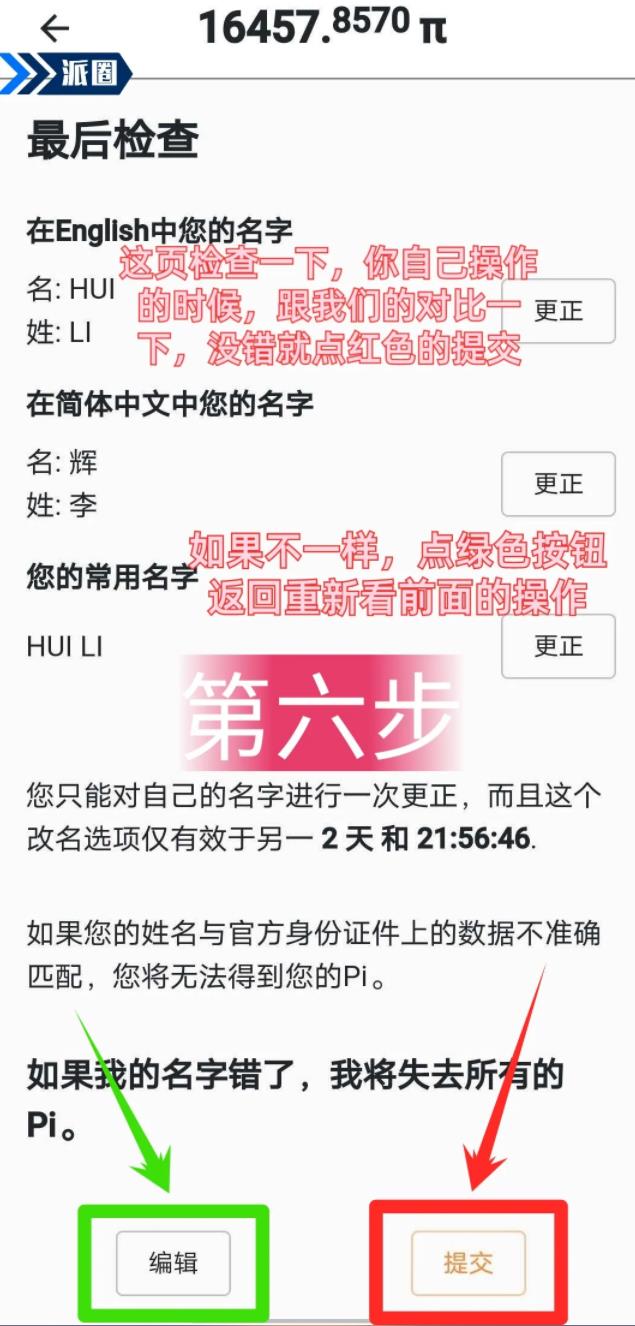635x1326 pixels.
Task: Tap 更正 for the commonly used name
Action: [558, 646]
